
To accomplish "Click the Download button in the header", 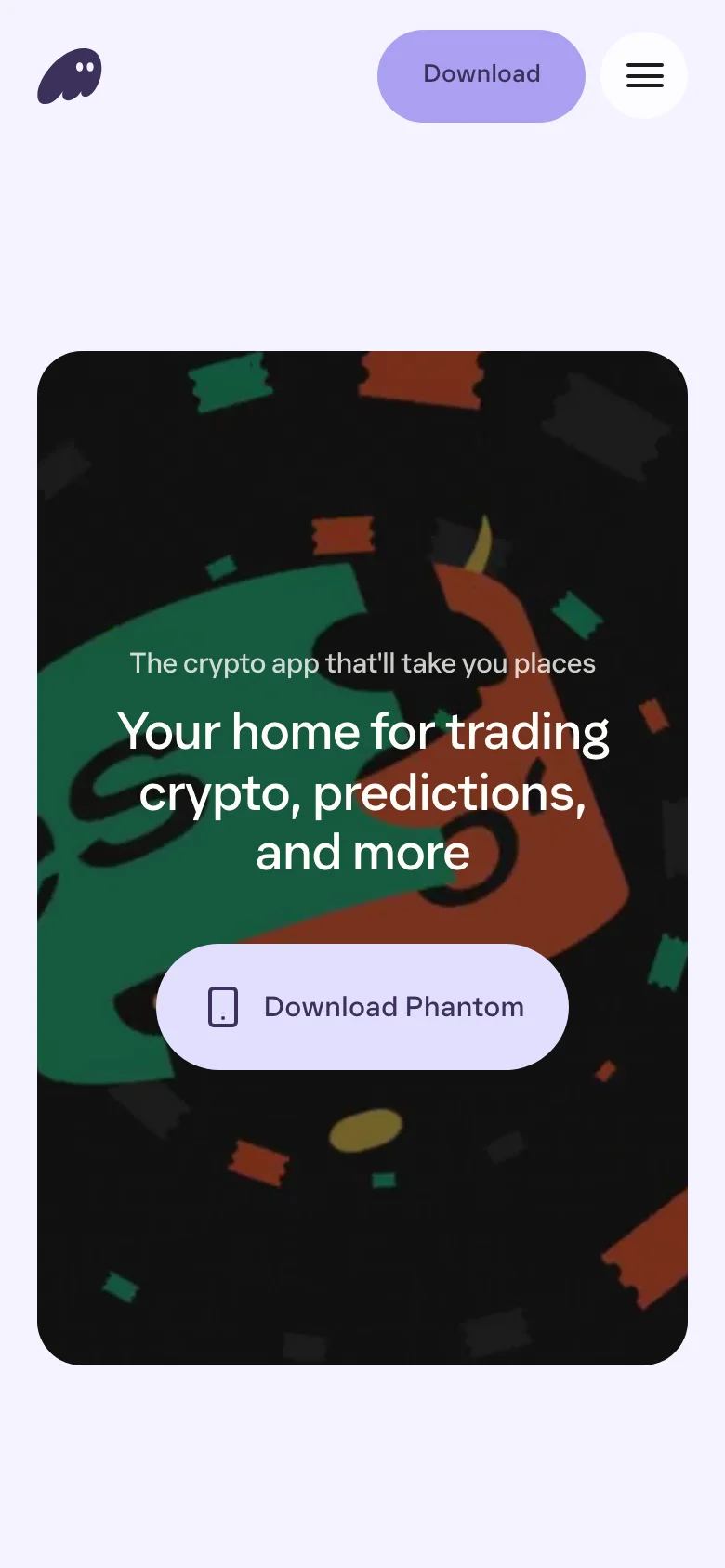I will 481,74.
